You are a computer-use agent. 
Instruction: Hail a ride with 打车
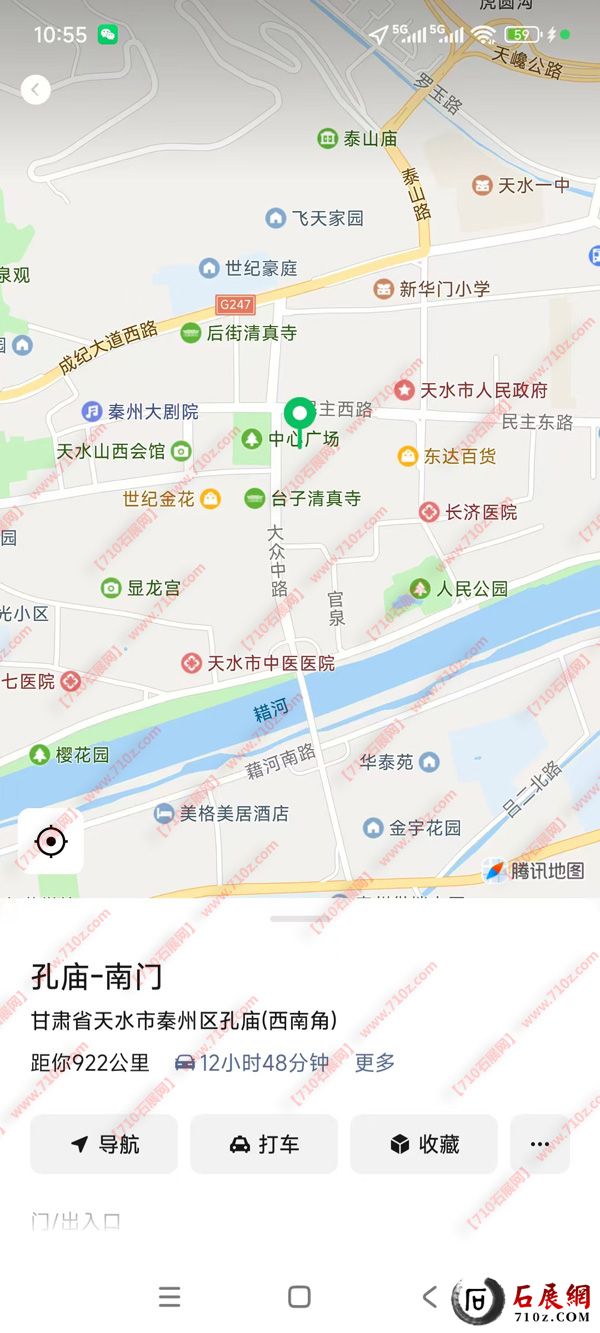(x=264, y=1144)
